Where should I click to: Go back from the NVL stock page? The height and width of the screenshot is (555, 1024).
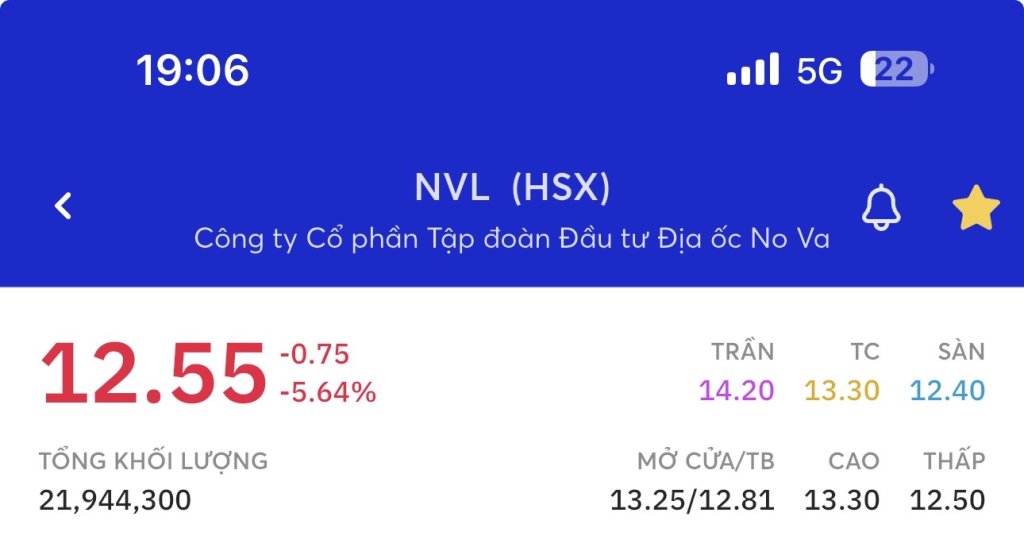63,207
